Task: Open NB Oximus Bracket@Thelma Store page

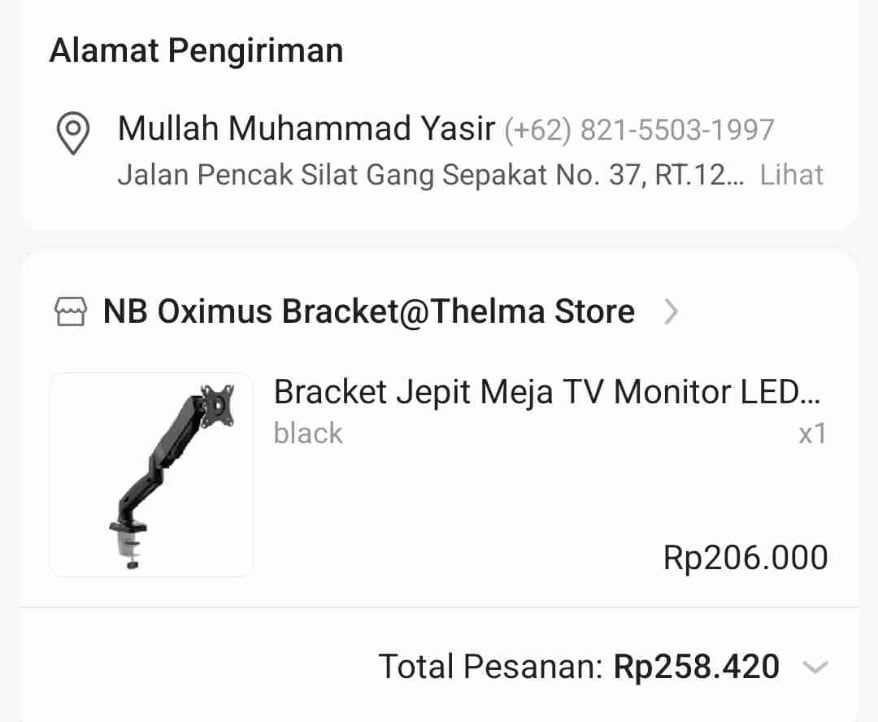Action: coord(368,312)
